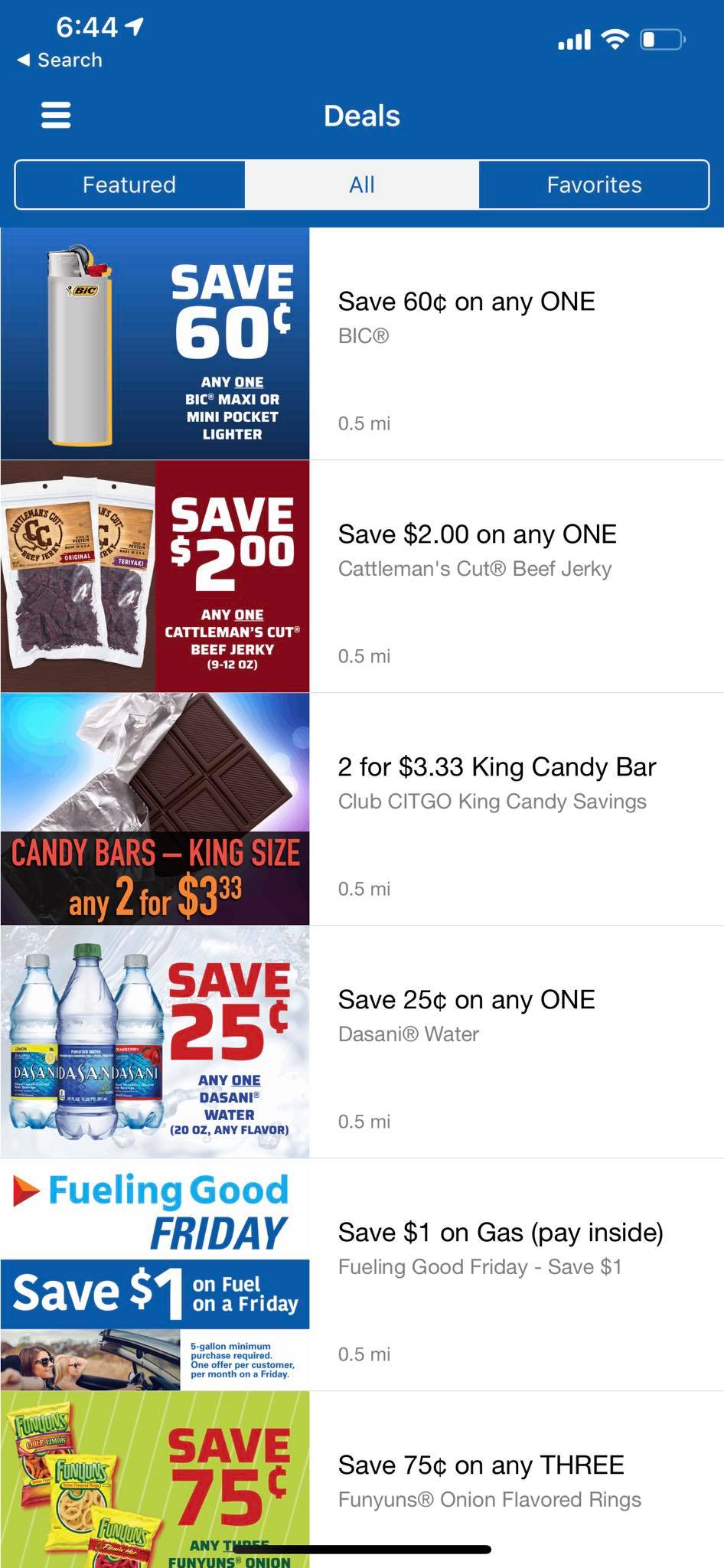724x1568 pixels.
Task: Show the Favorites tab
Action: coord(594,185)
